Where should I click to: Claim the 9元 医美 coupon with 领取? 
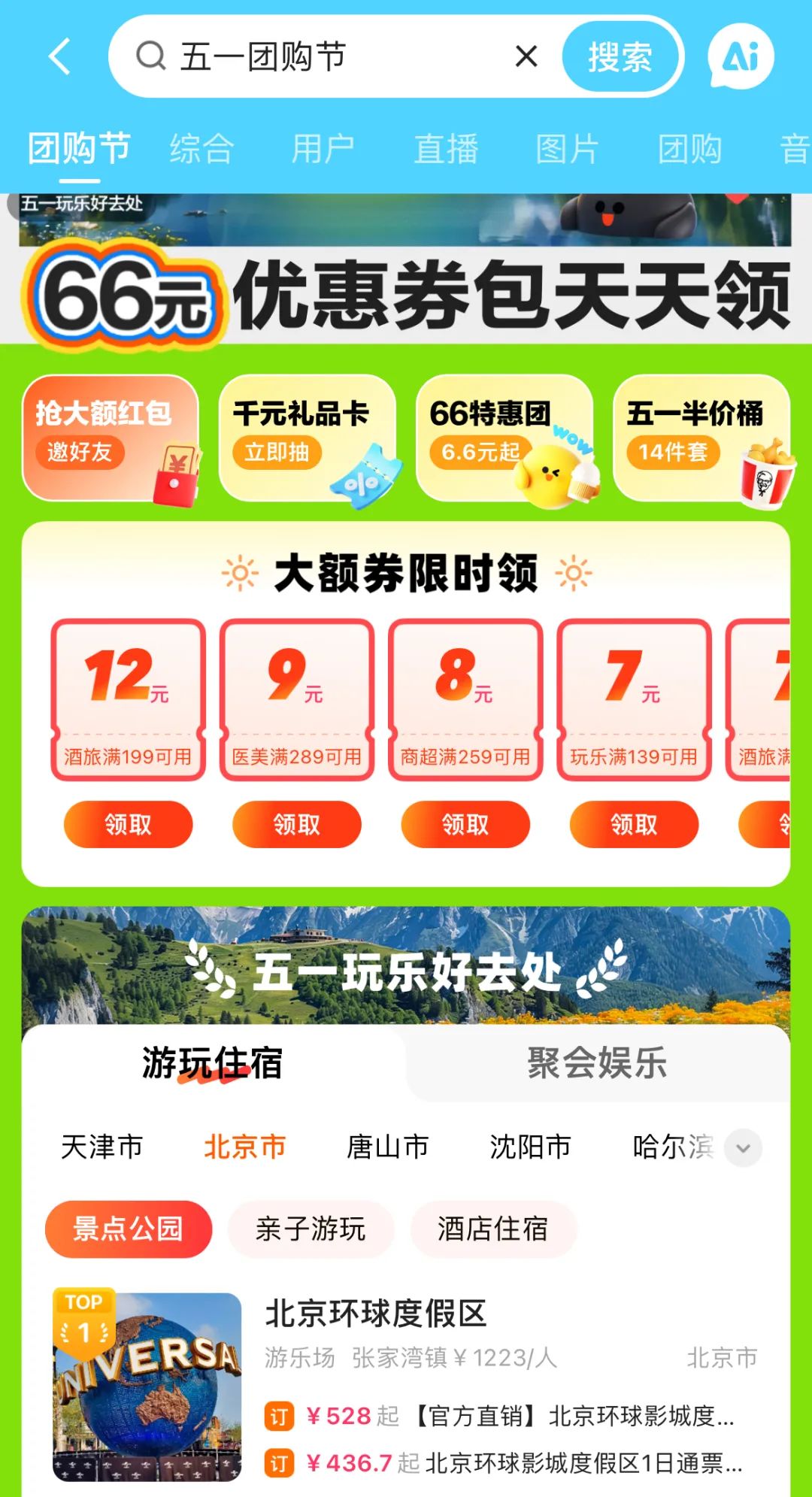click(297, 825)
